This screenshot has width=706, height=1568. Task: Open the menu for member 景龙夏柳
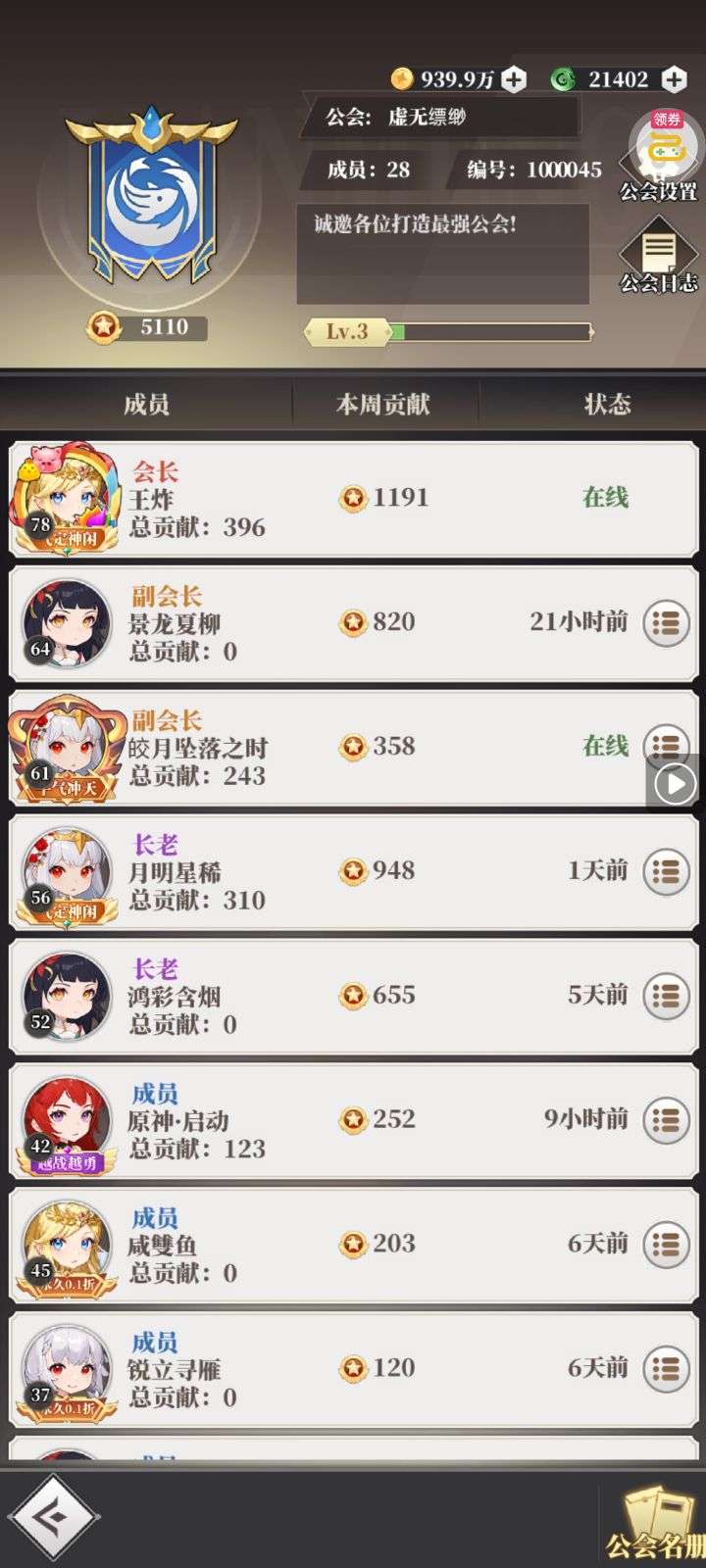666,622
